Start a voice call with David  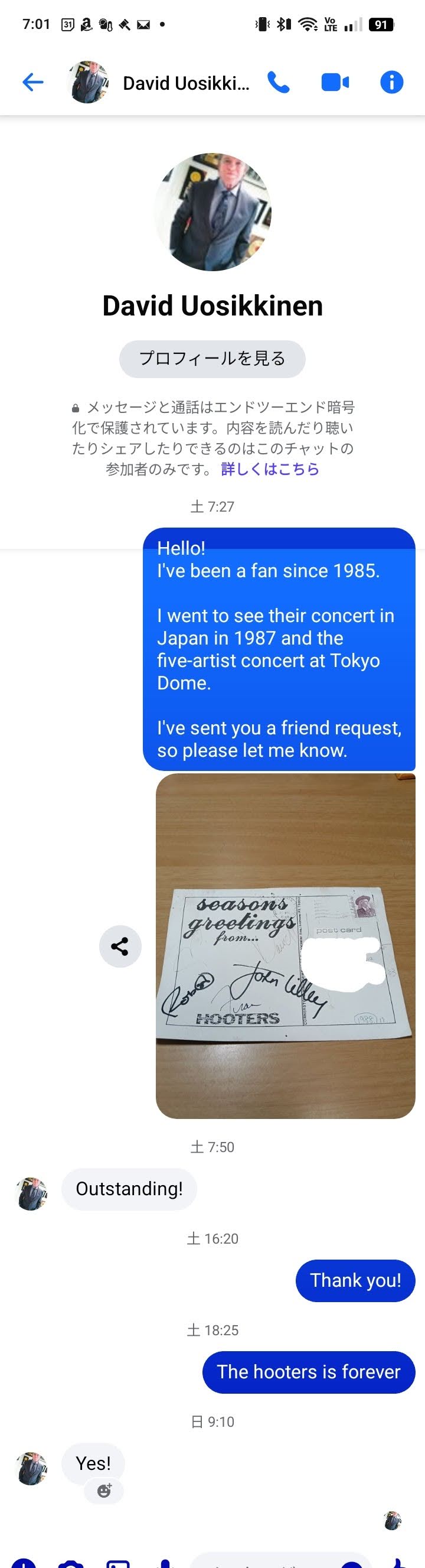tap(279, 82)
